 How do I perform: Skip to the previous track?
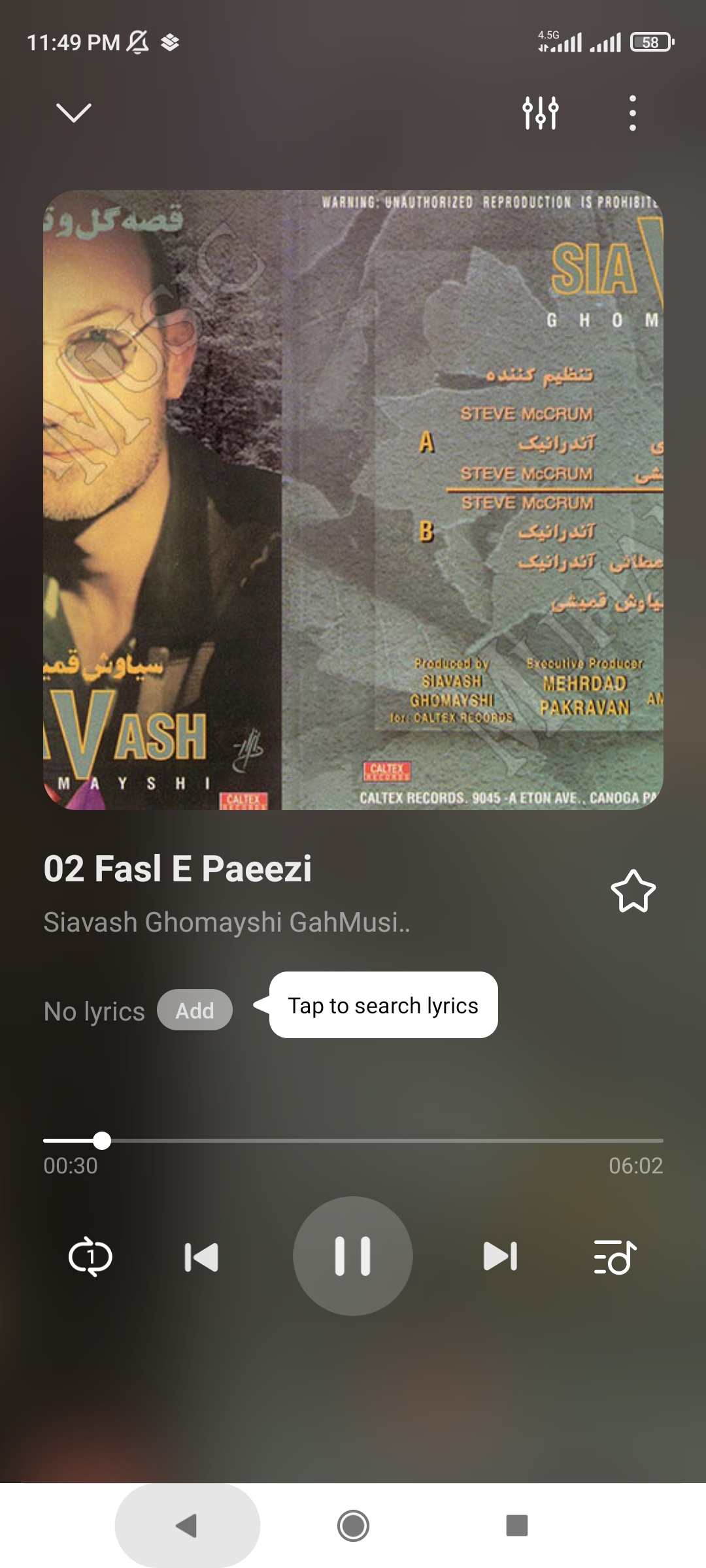pyautogui.click(x=201, y=1256)
